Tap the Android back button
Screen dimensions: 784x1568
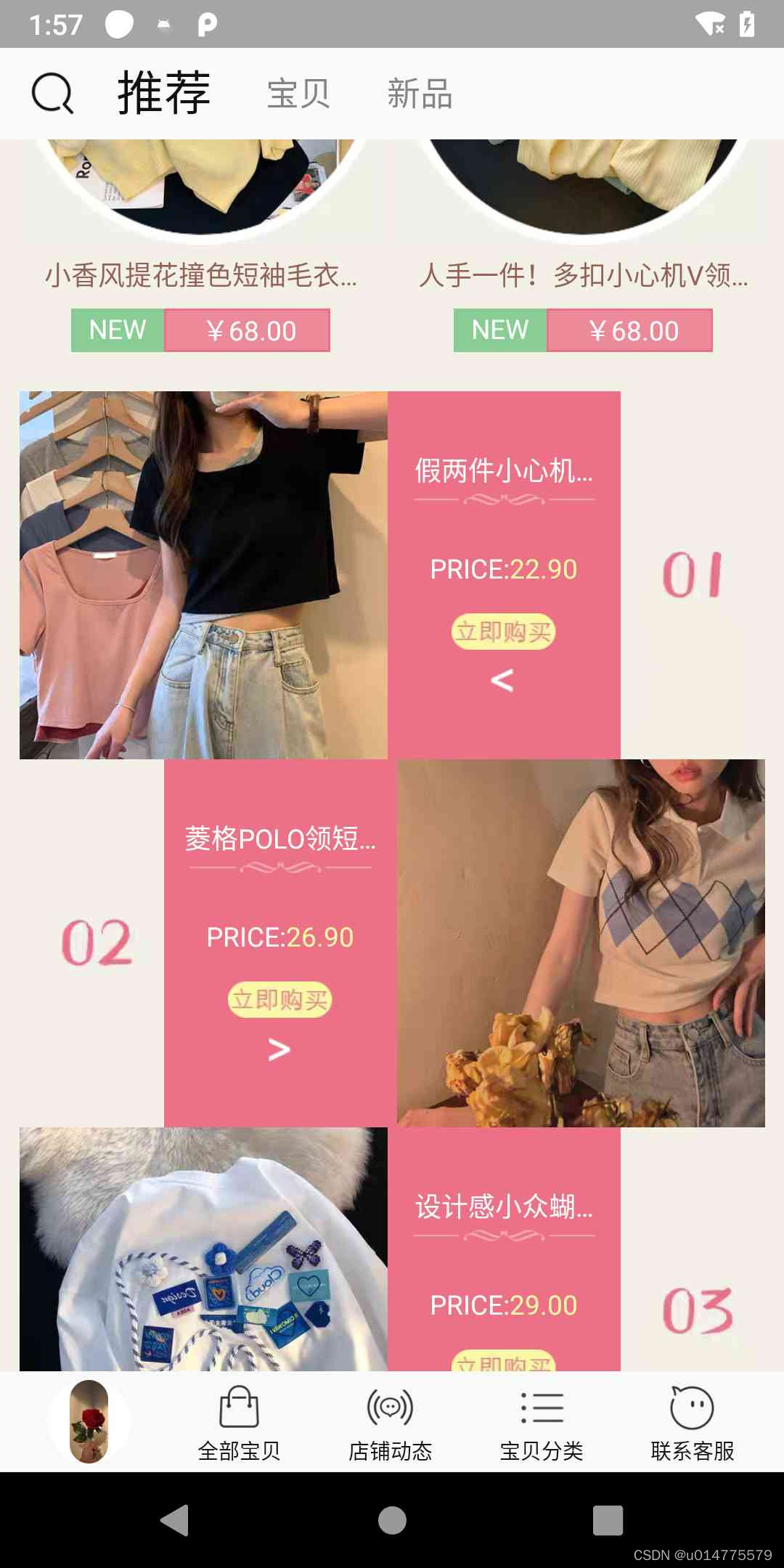tap(175, 1520)
